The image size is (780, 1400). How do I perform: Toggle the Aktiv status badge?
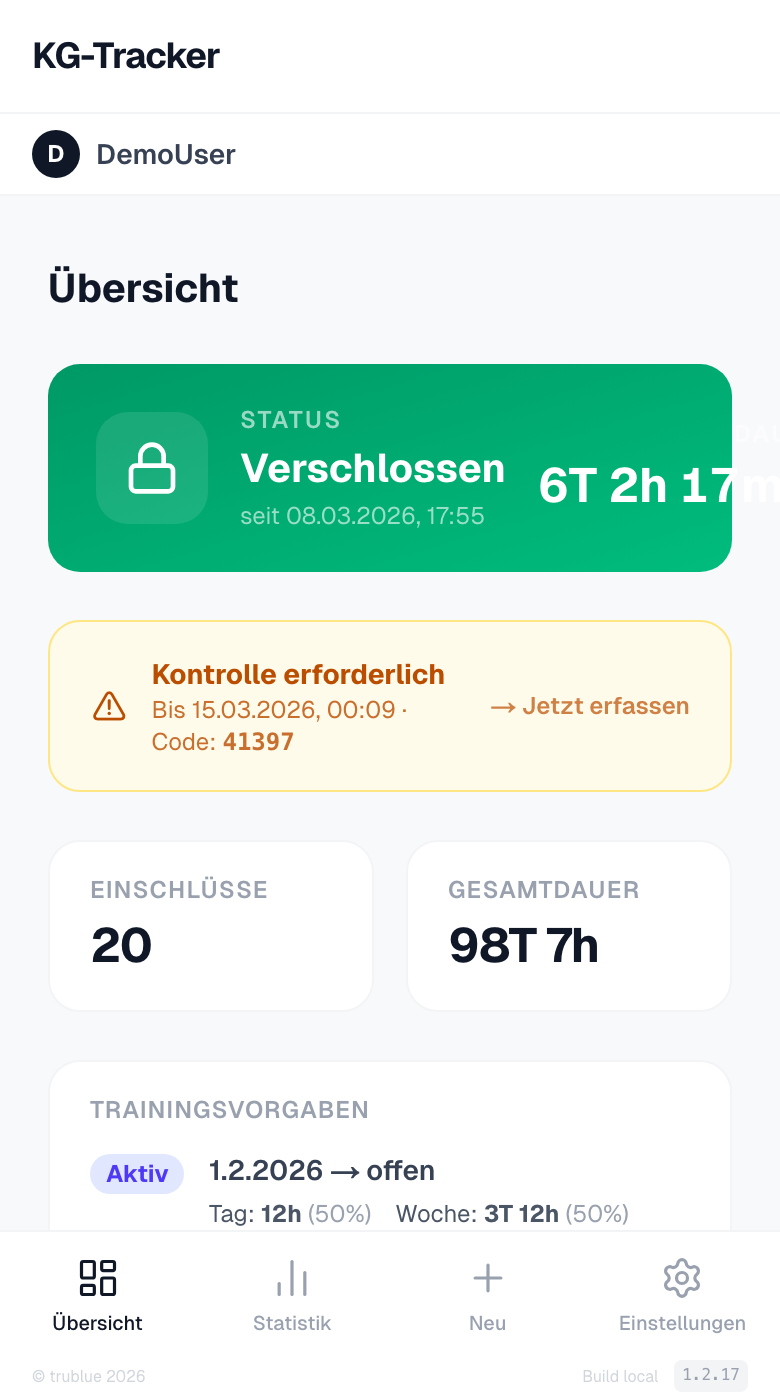point(137,1174)
